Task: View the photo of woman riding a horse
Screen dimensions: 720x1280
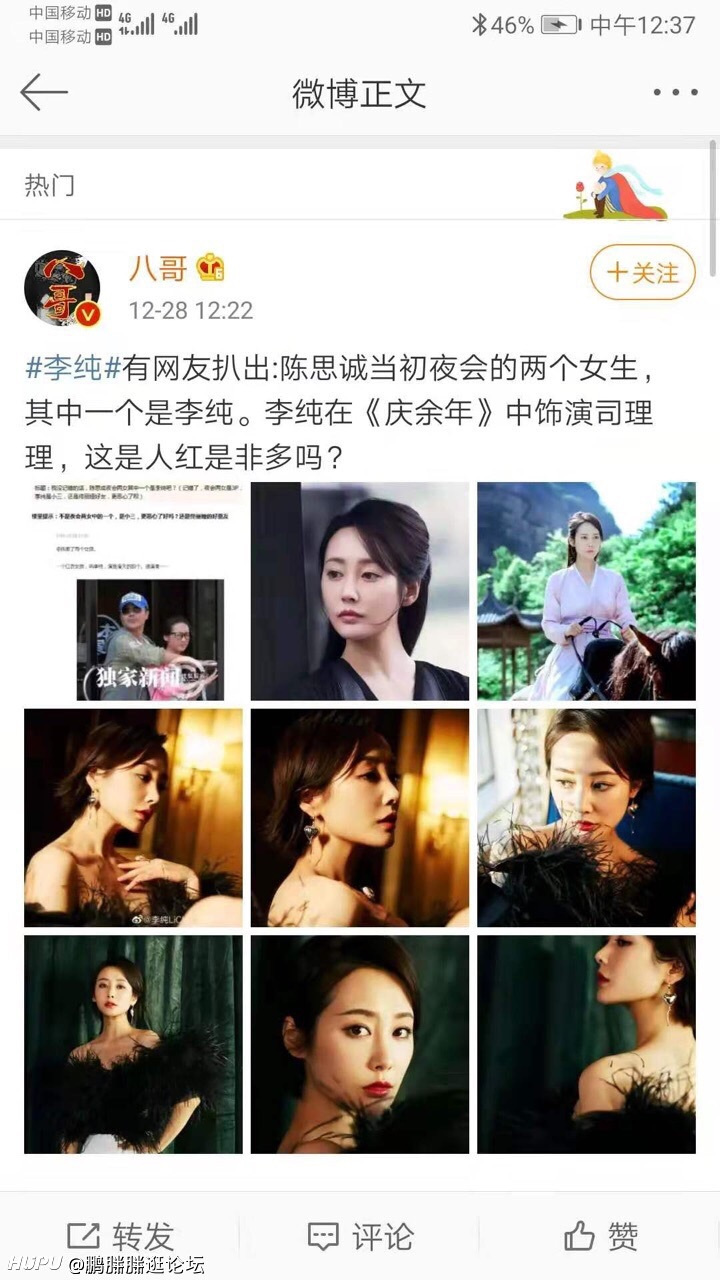Action: tap(586, 591)
